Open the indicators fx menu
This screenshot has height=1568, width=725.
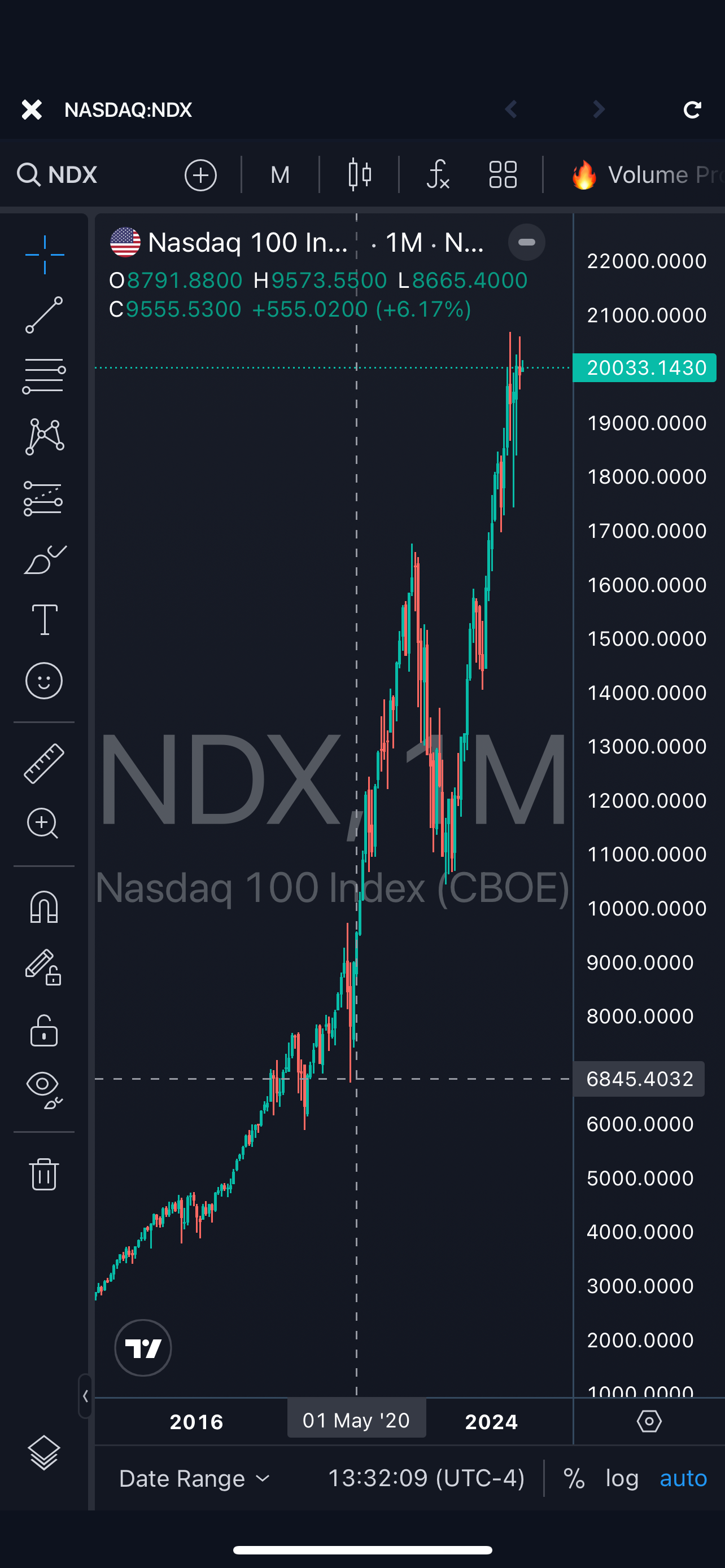tap(438, 175)
